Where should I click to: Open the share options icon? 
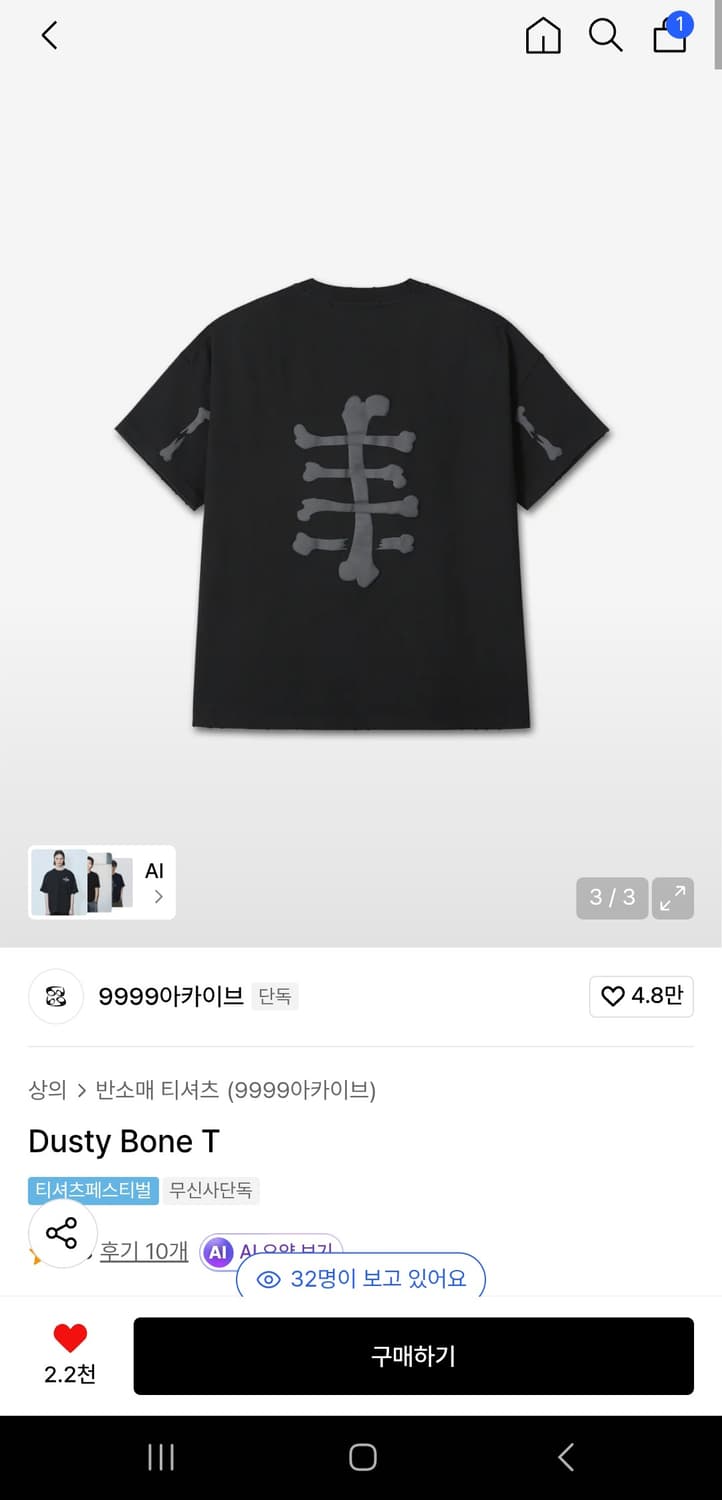coord(62,1233)
